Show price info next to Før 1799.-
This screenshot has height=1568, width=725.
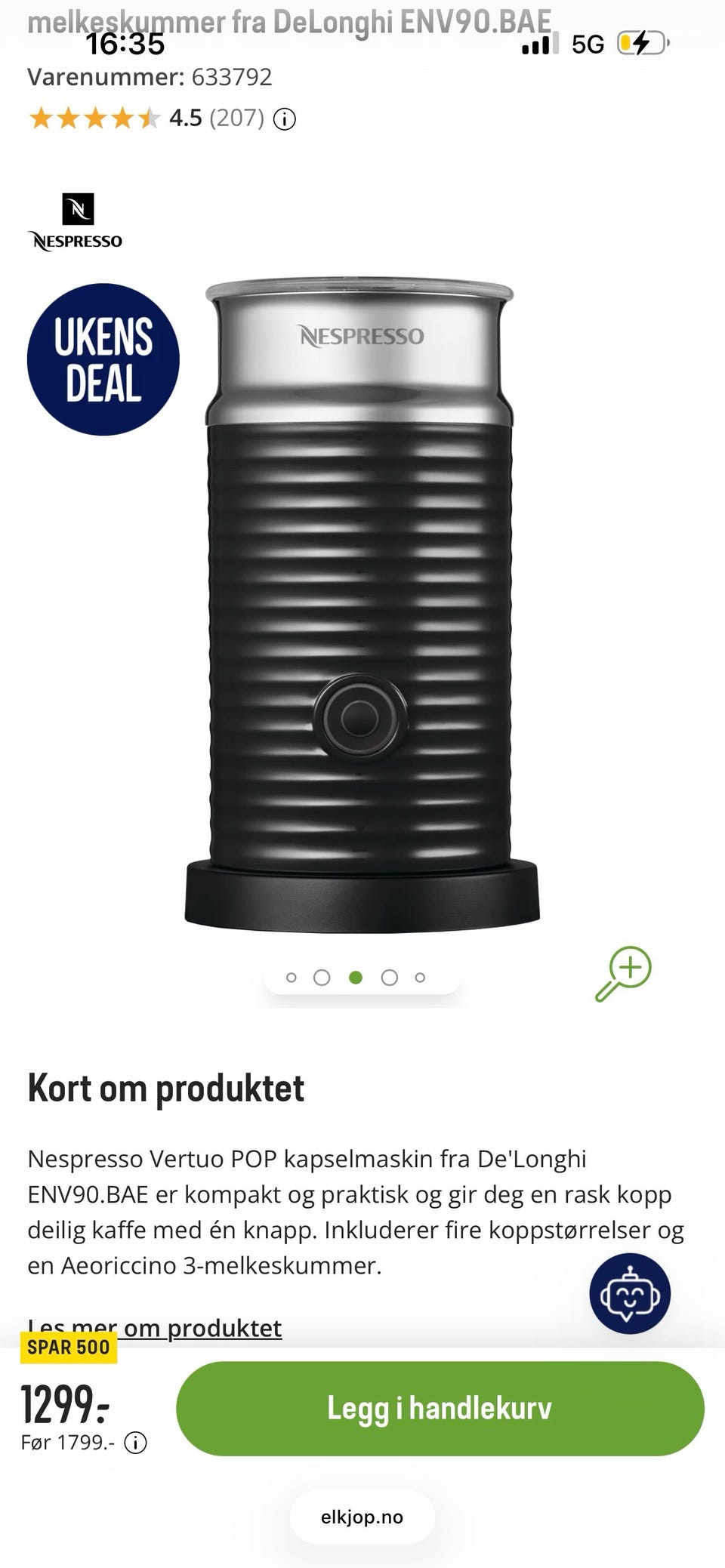pos(135,1443)
